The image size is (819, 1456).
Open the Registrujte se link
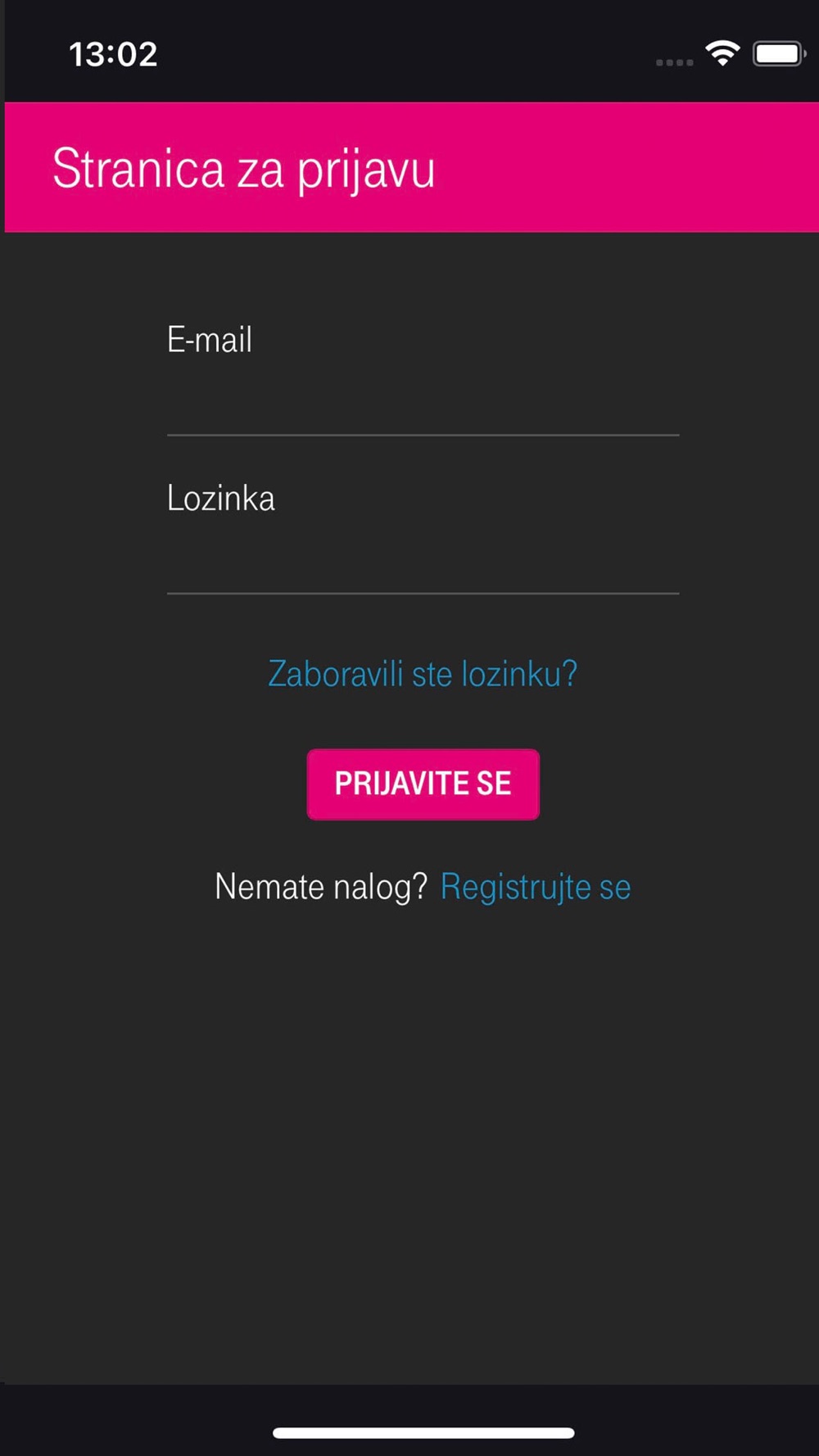[x=536, y=888]
